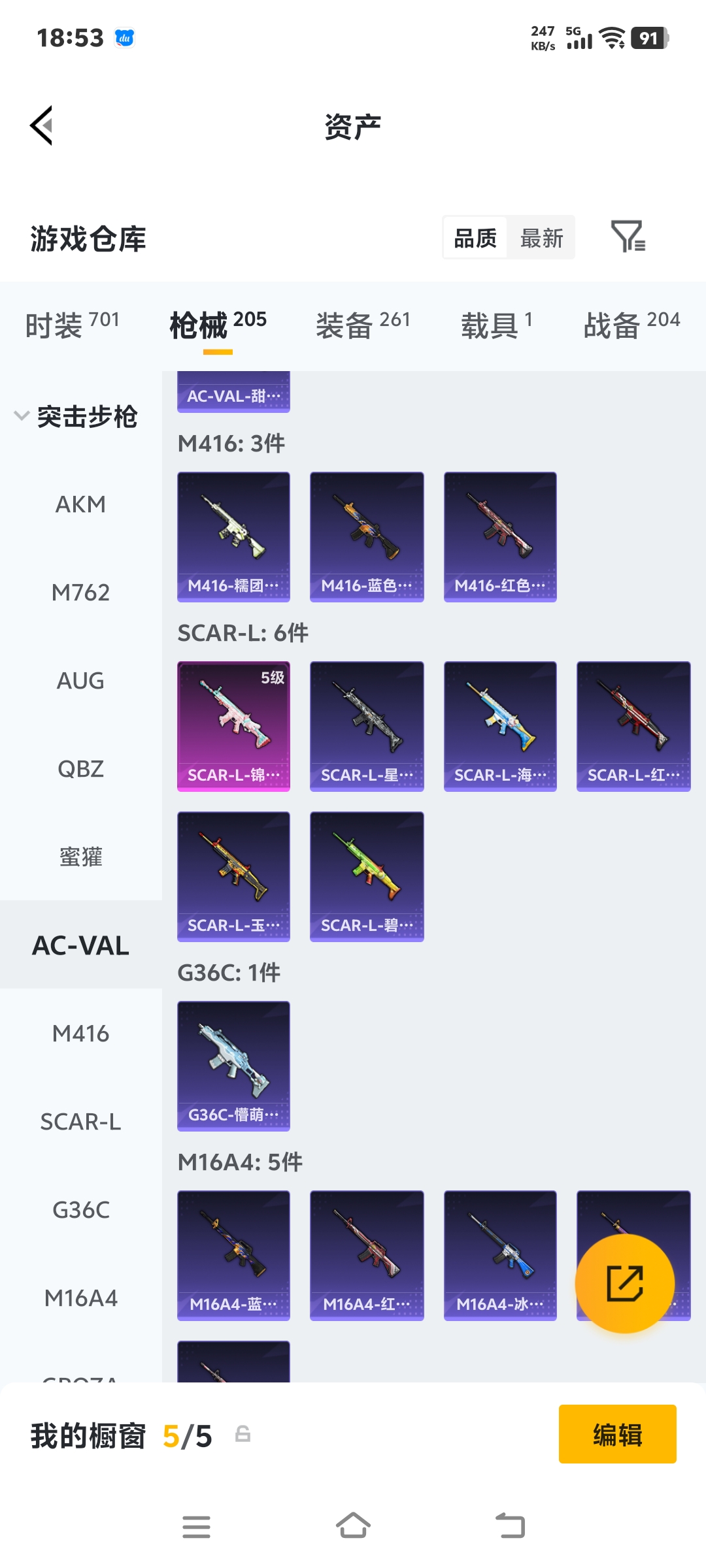Go to the system home screen

click(353, 1527)
